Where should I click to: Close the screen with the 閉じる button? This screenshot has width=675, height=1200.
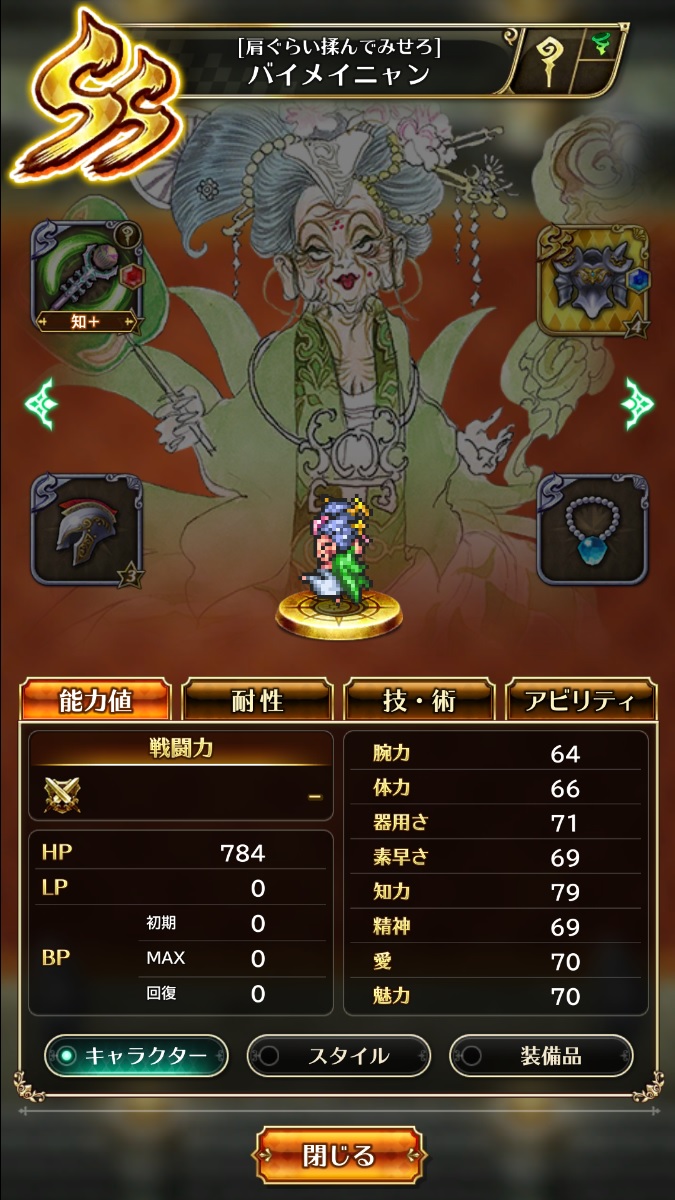click(x=338, y=1155)
